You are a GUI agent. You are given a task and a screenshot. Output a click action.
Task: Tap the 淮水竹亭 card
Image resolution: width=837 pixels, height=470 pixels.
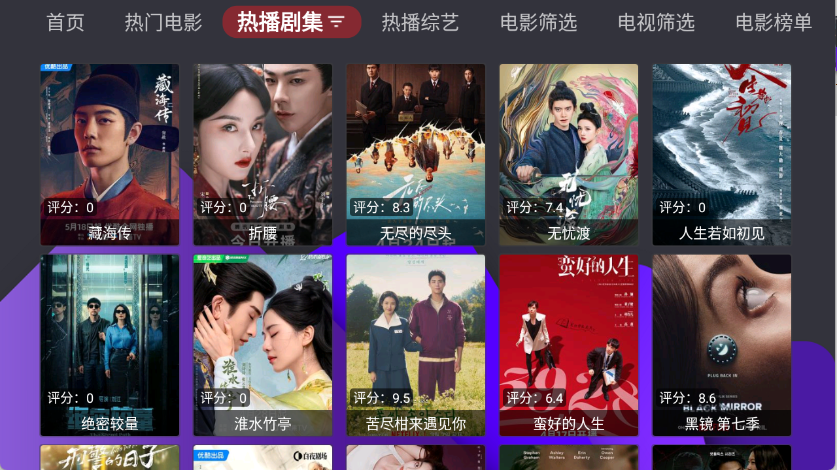263,345
